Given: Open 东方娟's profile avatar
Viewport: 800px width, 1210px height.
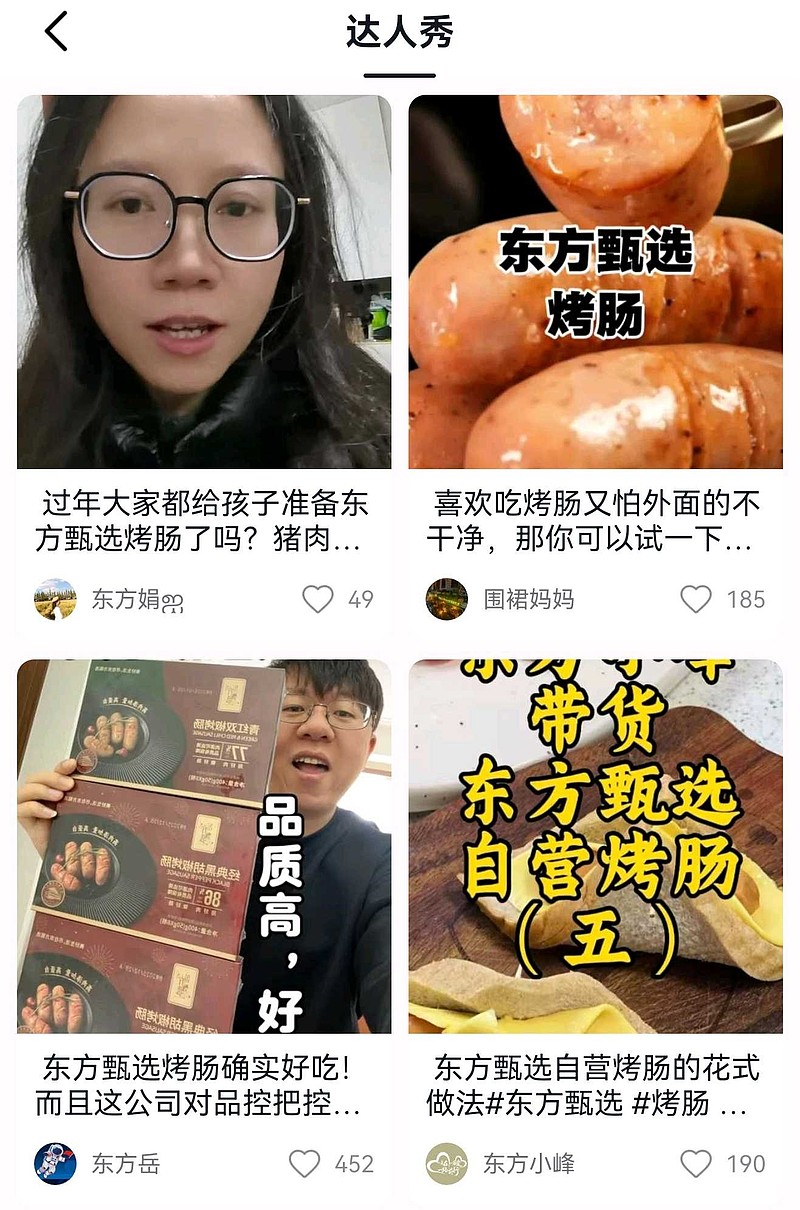Looking at the screenshot, I should 55,598.
